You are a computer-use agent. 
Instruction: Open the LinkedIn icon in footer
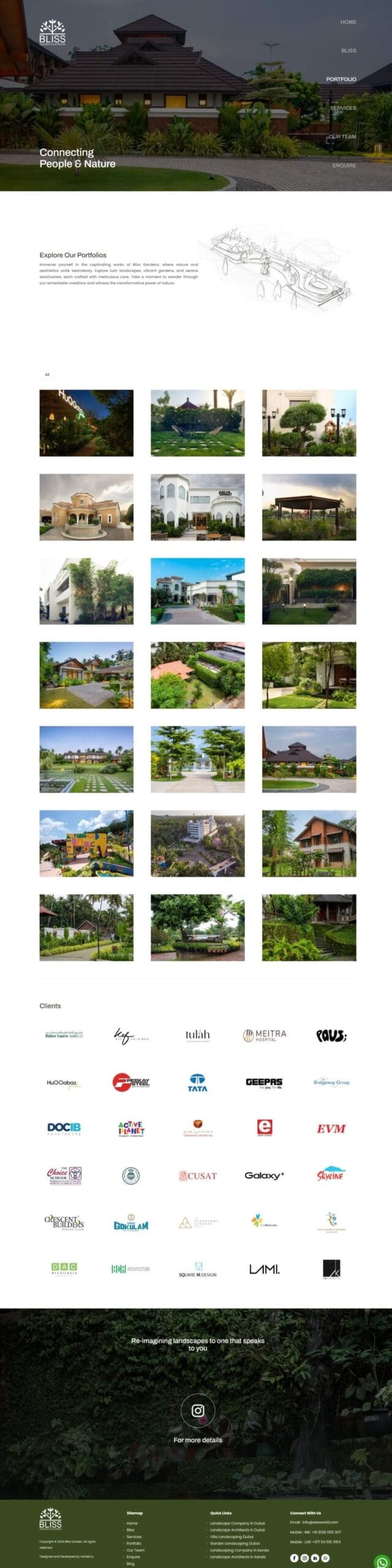click(315, 1558)
